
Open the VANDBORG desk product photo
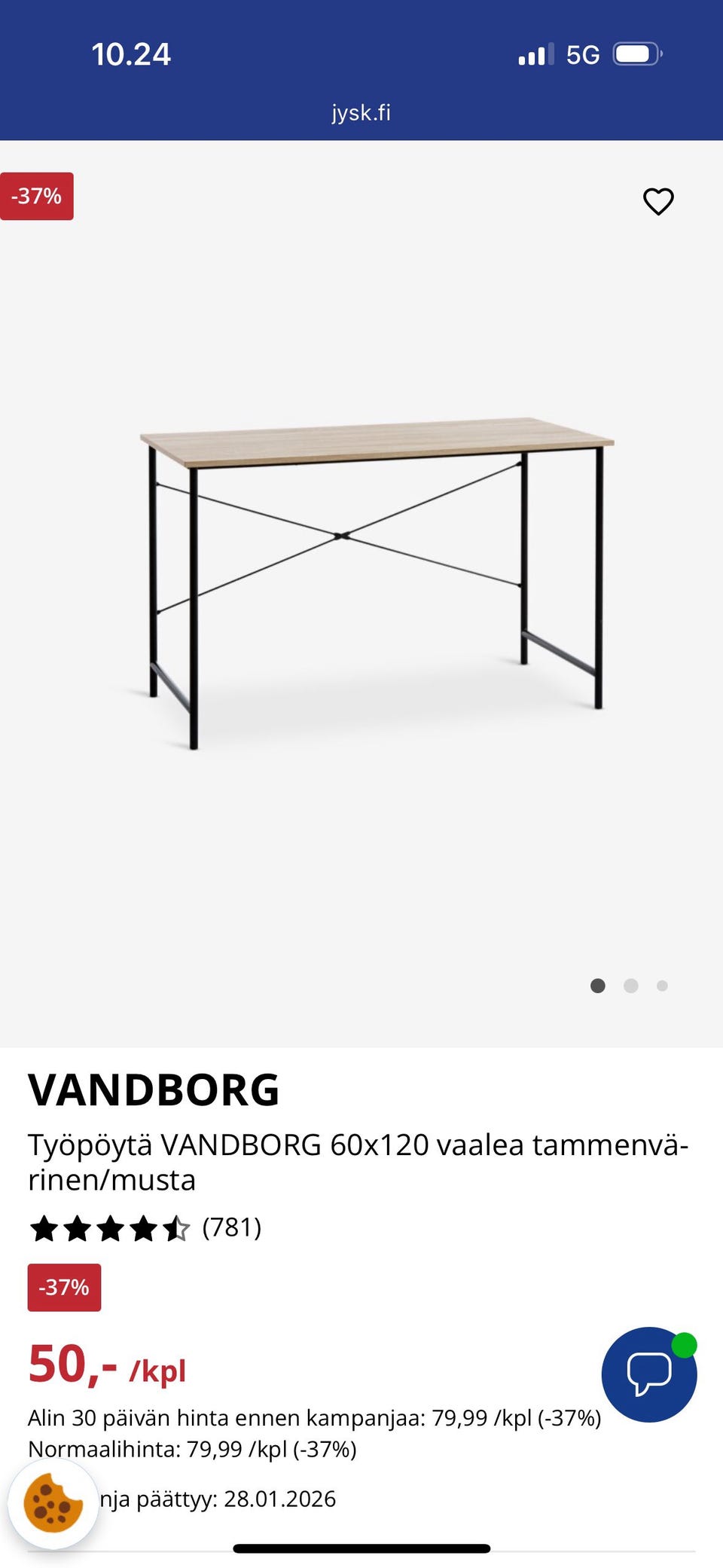click(x=377, y=580)
